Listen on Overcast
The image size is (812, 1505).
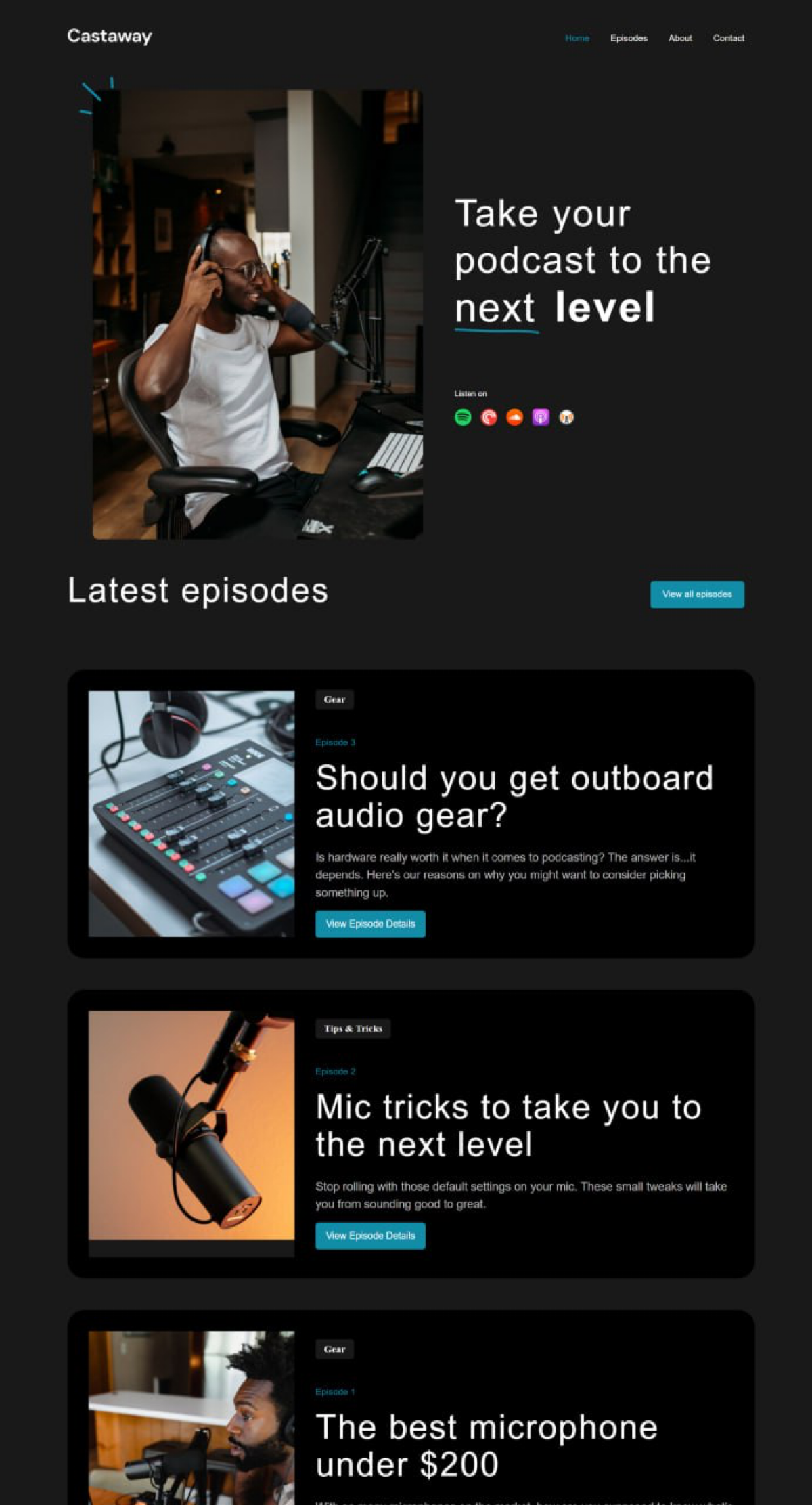(x=566, y=417)
